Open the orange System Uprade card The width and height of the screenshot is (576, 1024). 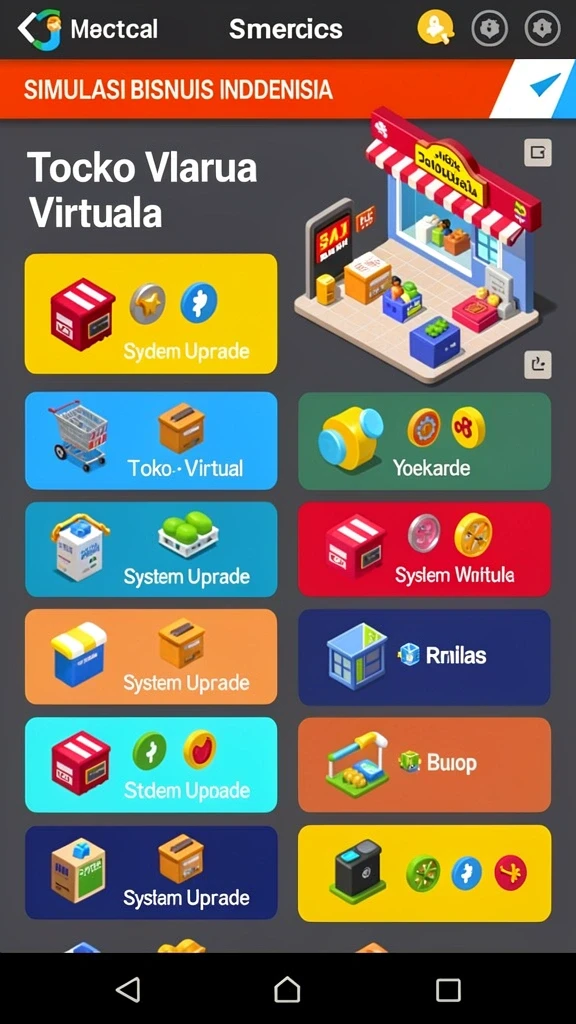(151, 657)
